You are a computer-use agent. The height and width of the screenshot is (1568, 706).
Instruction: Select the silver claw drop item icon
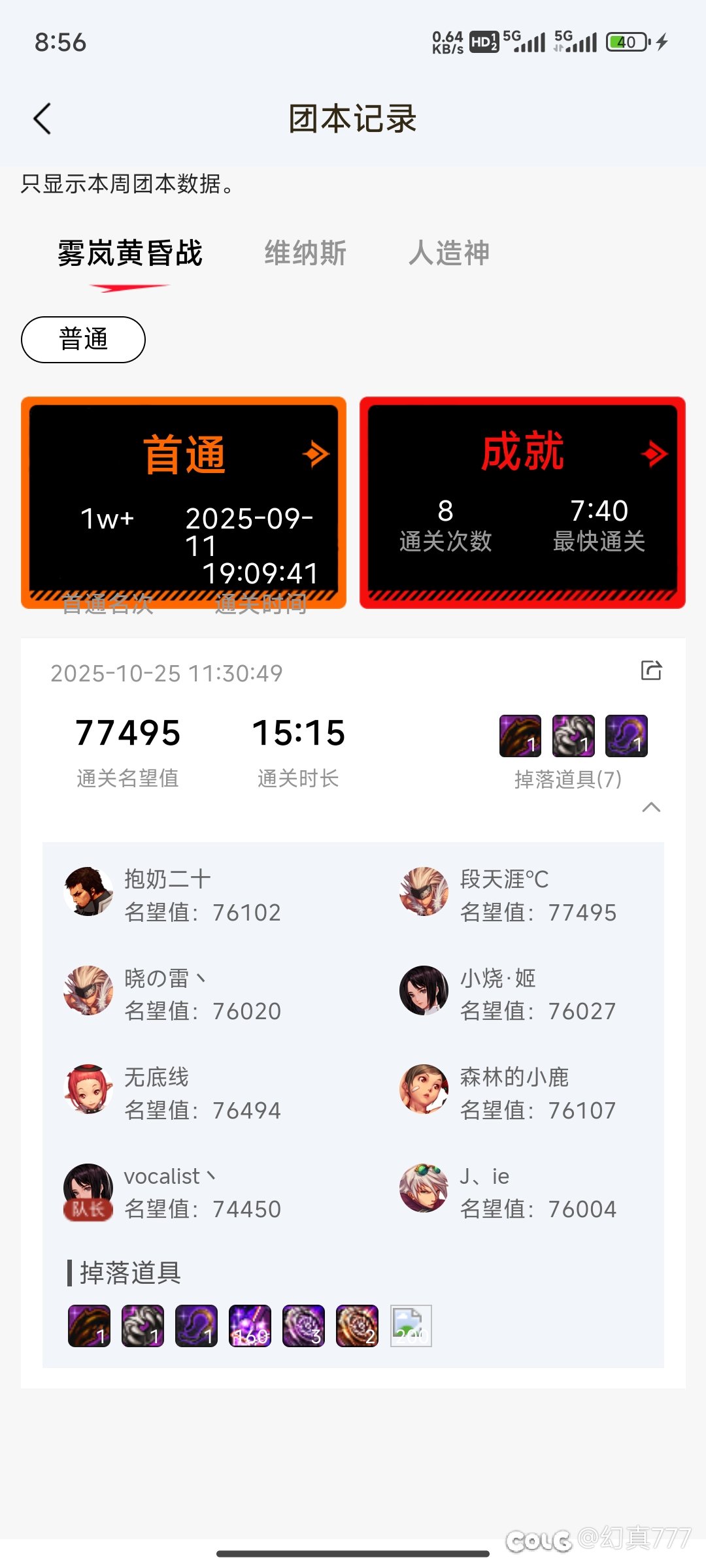(144, 1325)
